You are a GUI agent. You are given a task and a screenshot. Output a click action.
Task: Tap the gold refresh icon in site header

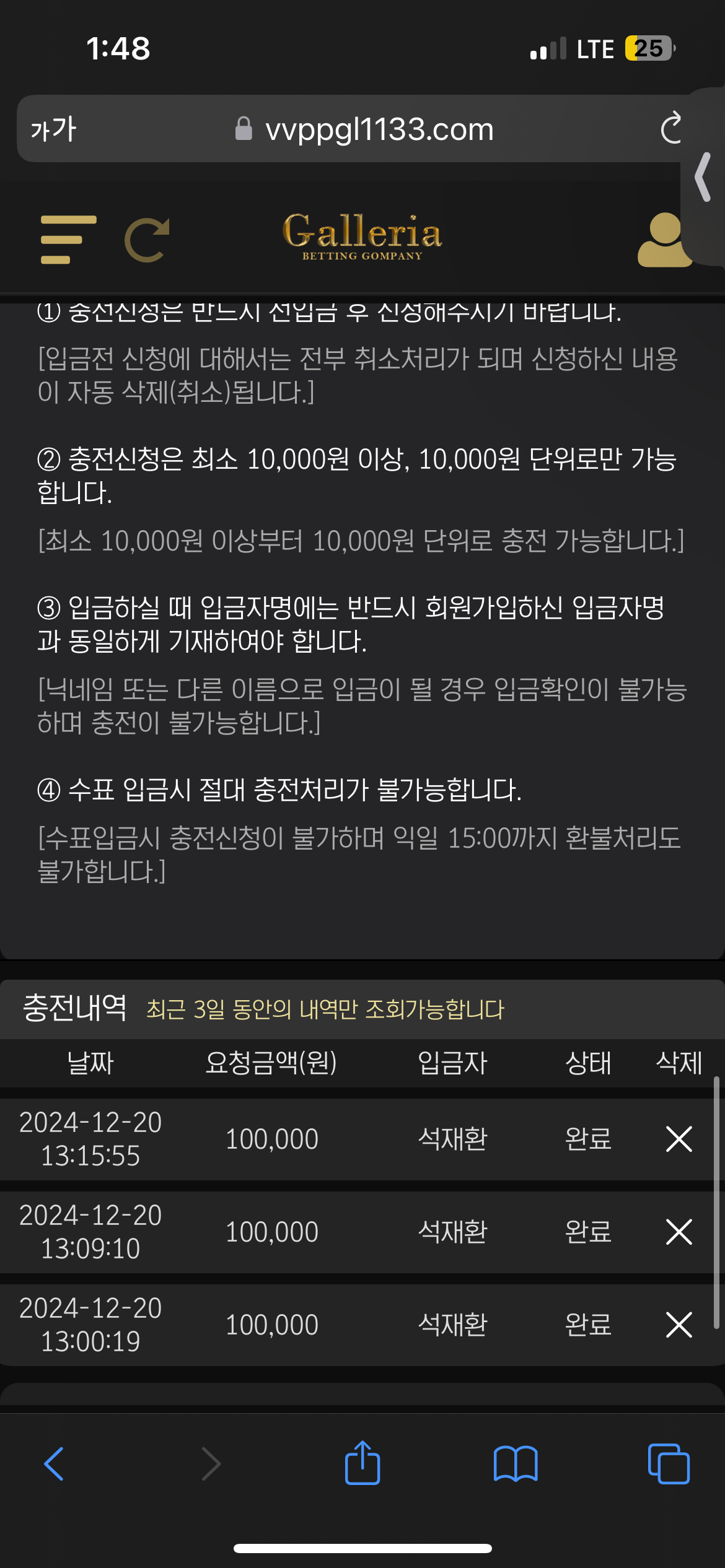coord(147,240)
